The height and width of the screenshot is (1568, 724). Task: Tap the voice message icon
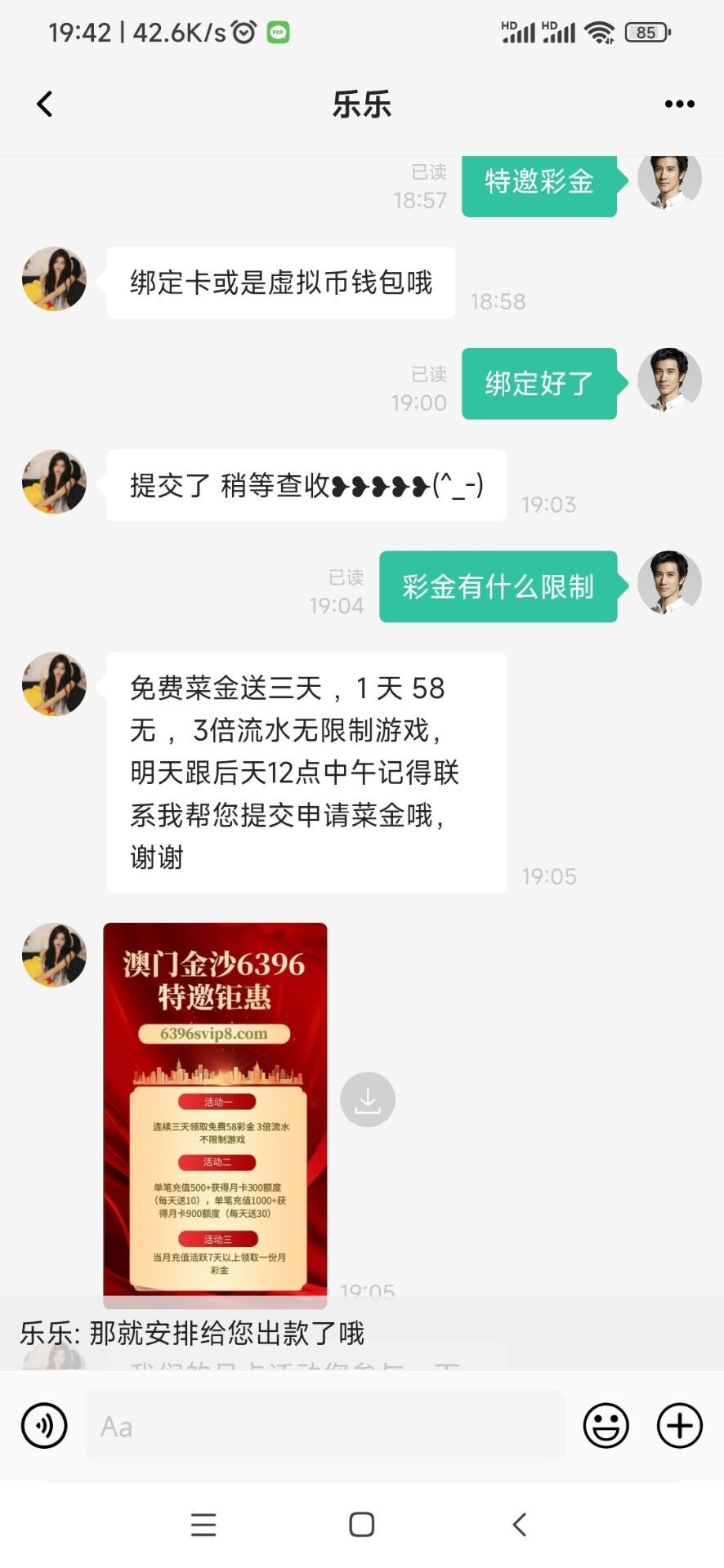(44, 1426)
